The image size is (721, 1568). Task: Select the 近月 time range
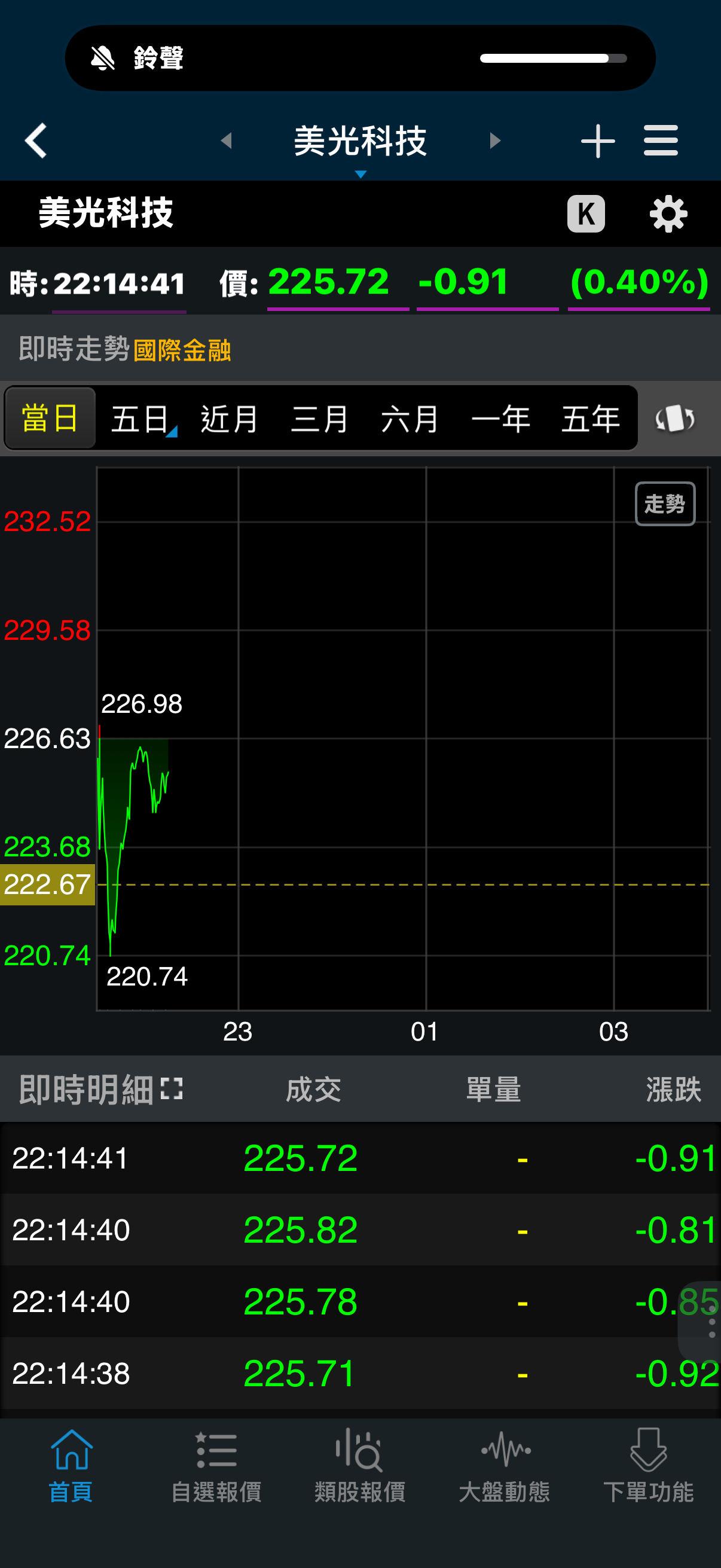[230, 419]
